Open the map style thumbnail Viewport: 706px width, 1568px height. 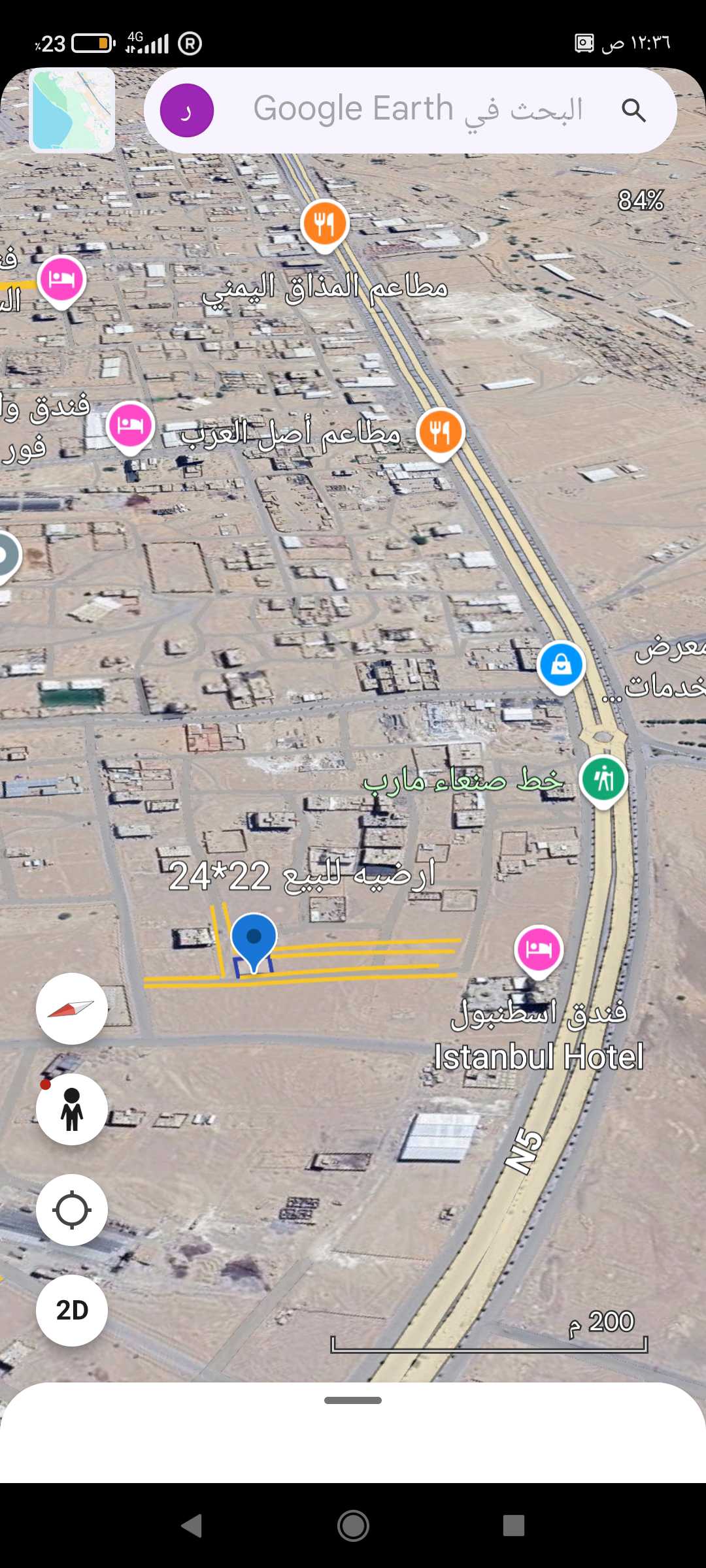click(x=72, y=110)
